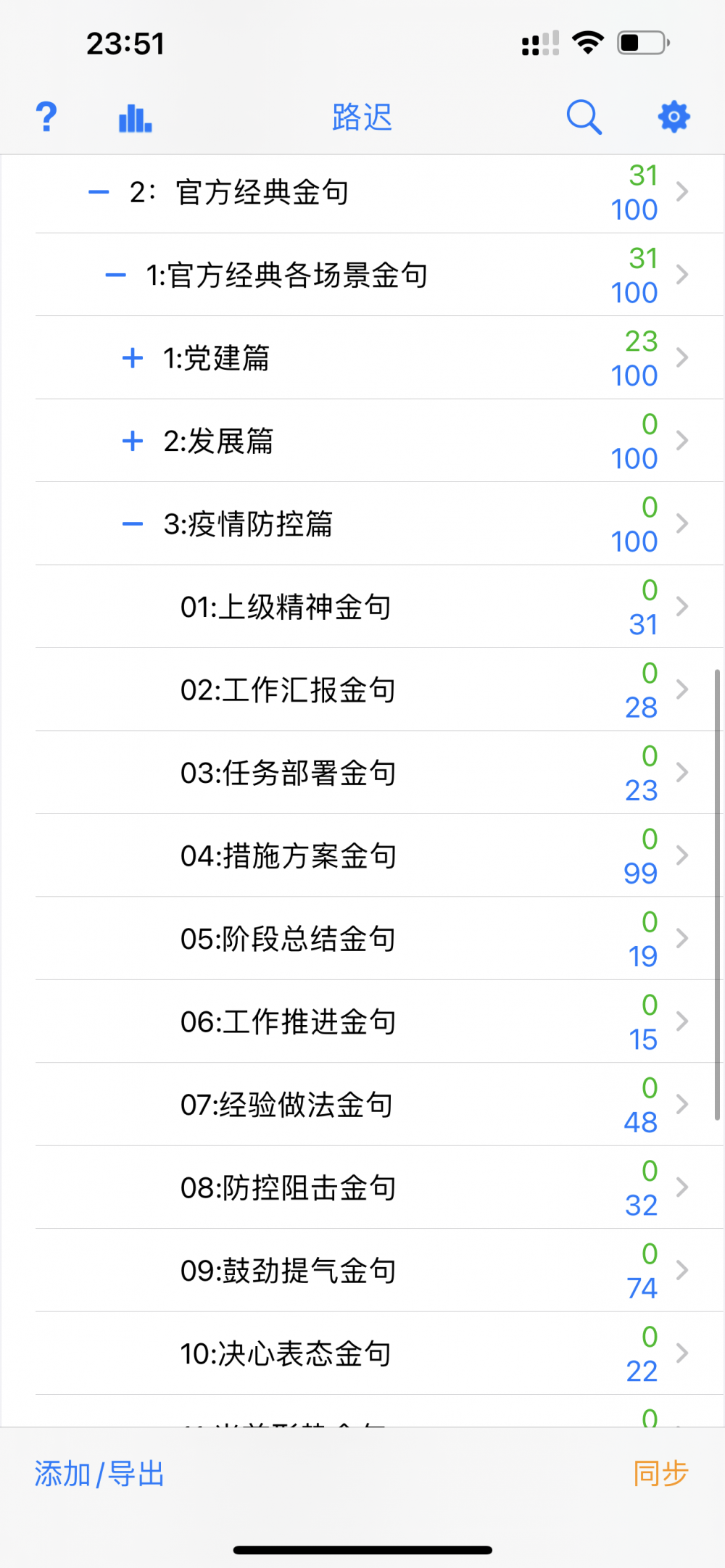Open the statistics bar chart icon
The width and height of the screenshot is (725, 1568).
(136, 117)
